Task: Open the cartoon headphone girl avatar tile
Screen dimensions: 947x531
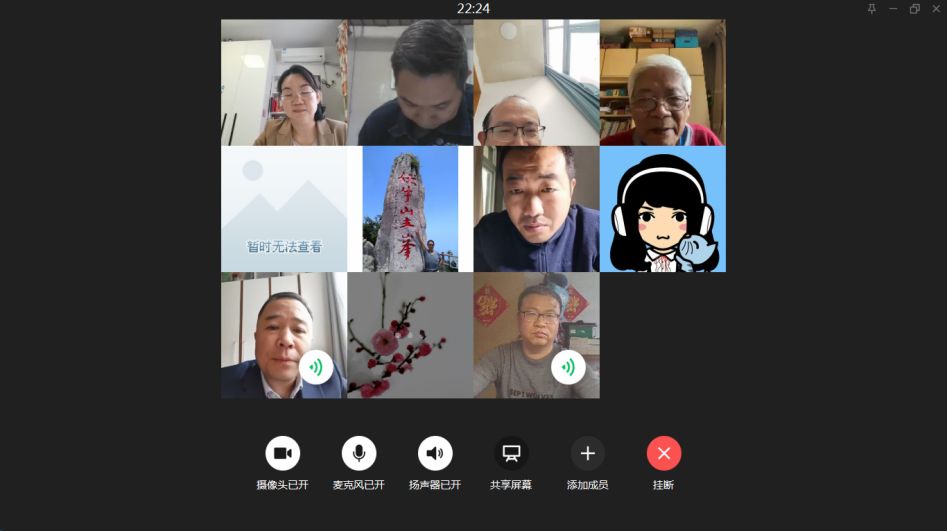Action: [662, 209]
